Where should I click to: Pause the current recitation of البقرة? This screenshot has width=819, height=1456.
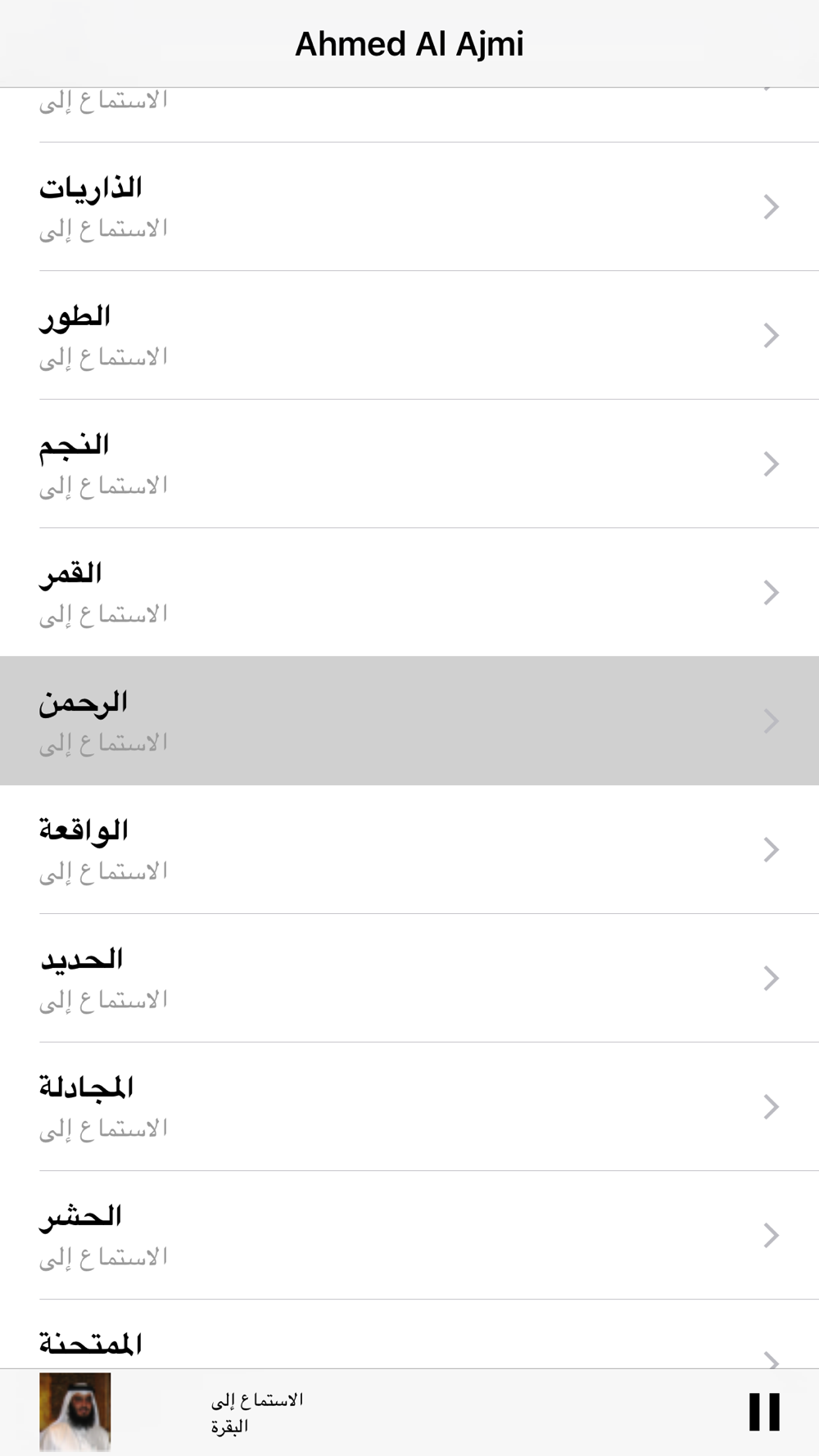coord(764,1412)
